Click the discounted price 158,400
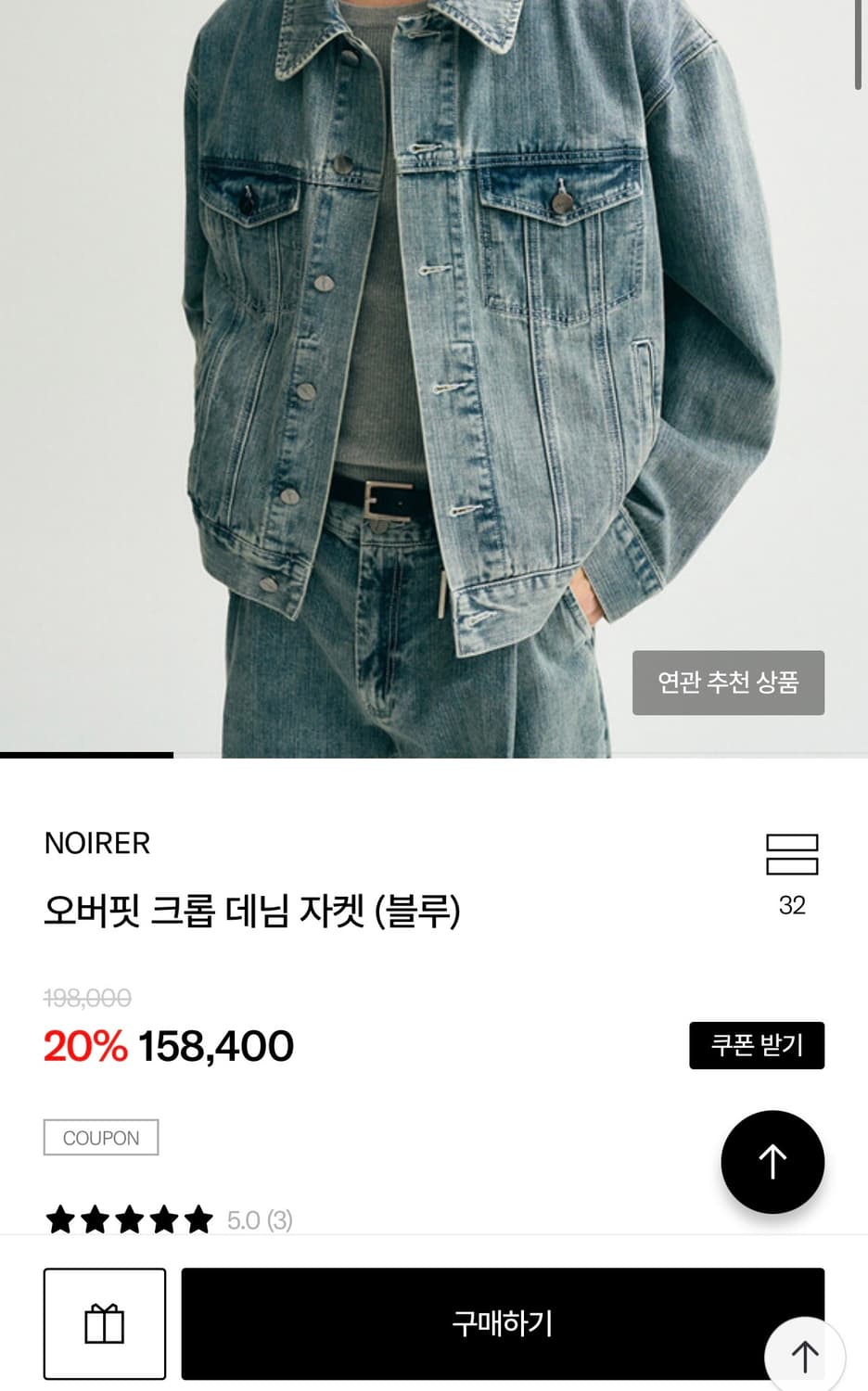This screenshot has height=1391, width=868. [215, 1047]
